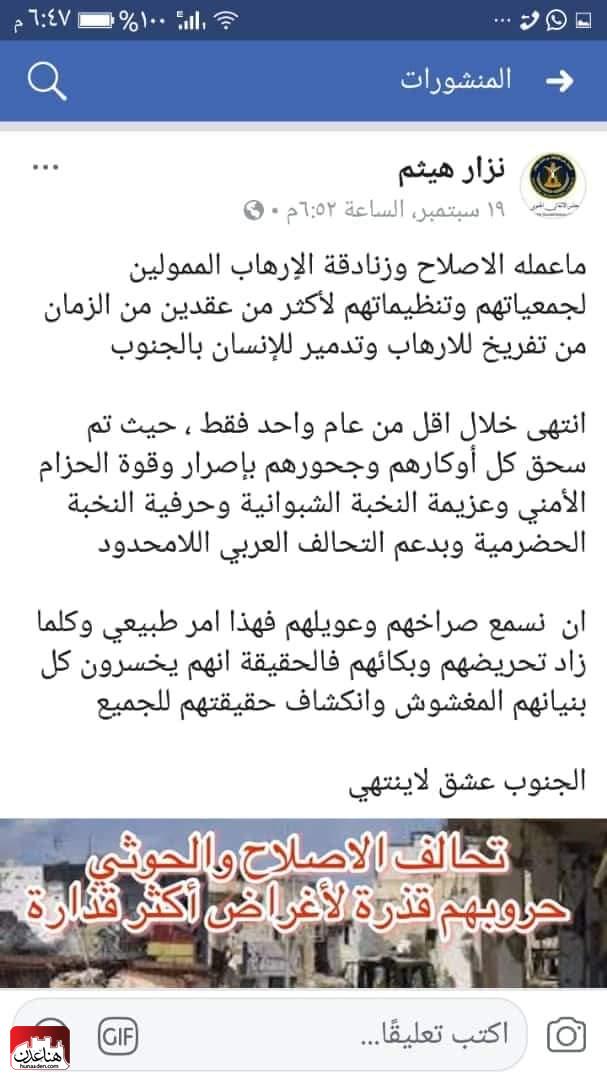This screenshot has width=607, height=1080.
Task: Tap the اكتب تعليقًا comment field
Action: click(400, 1035)
